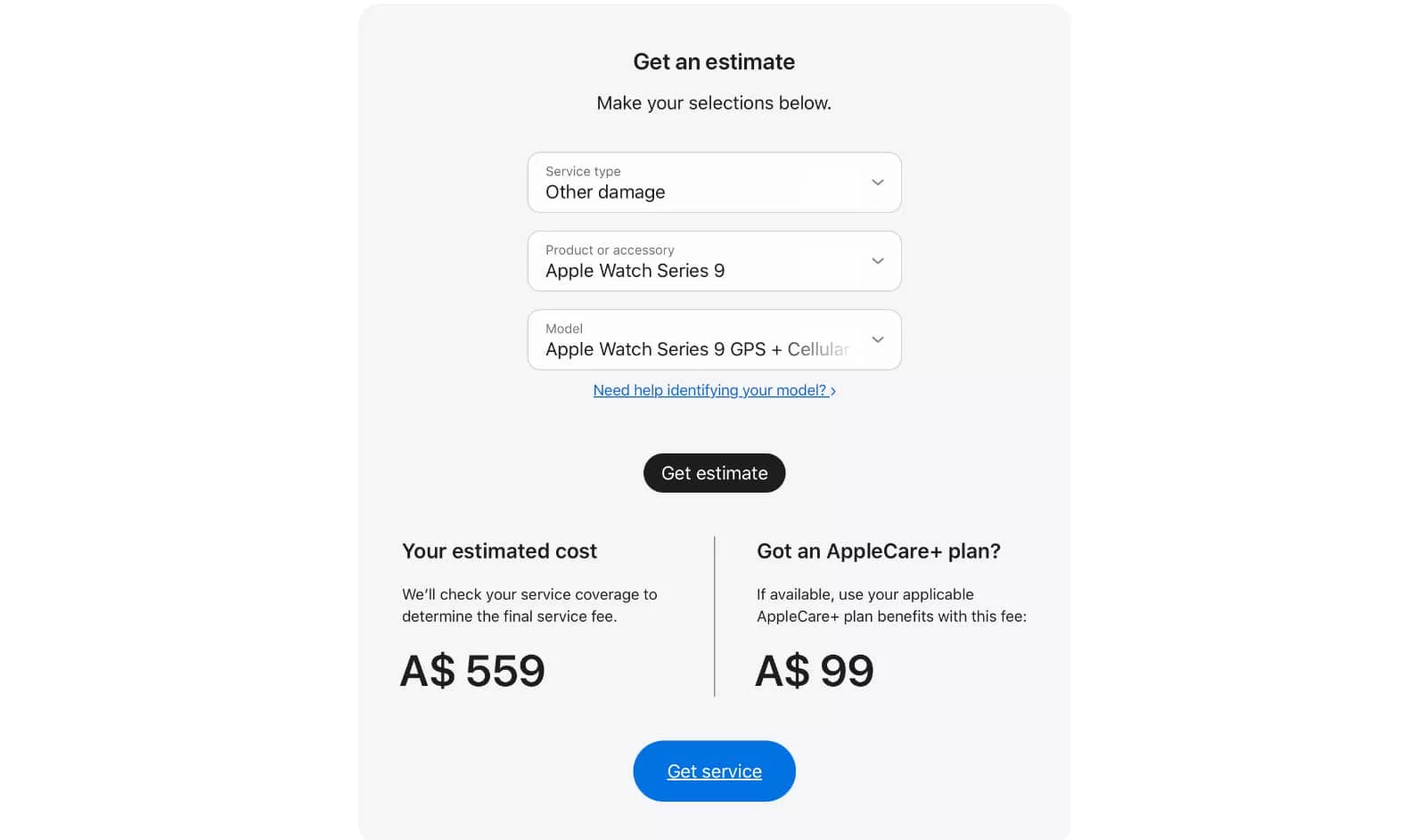This screenshot has height=840, width=1426.
Task: Open Need help identifying your model link
Action: pos(714,390)
